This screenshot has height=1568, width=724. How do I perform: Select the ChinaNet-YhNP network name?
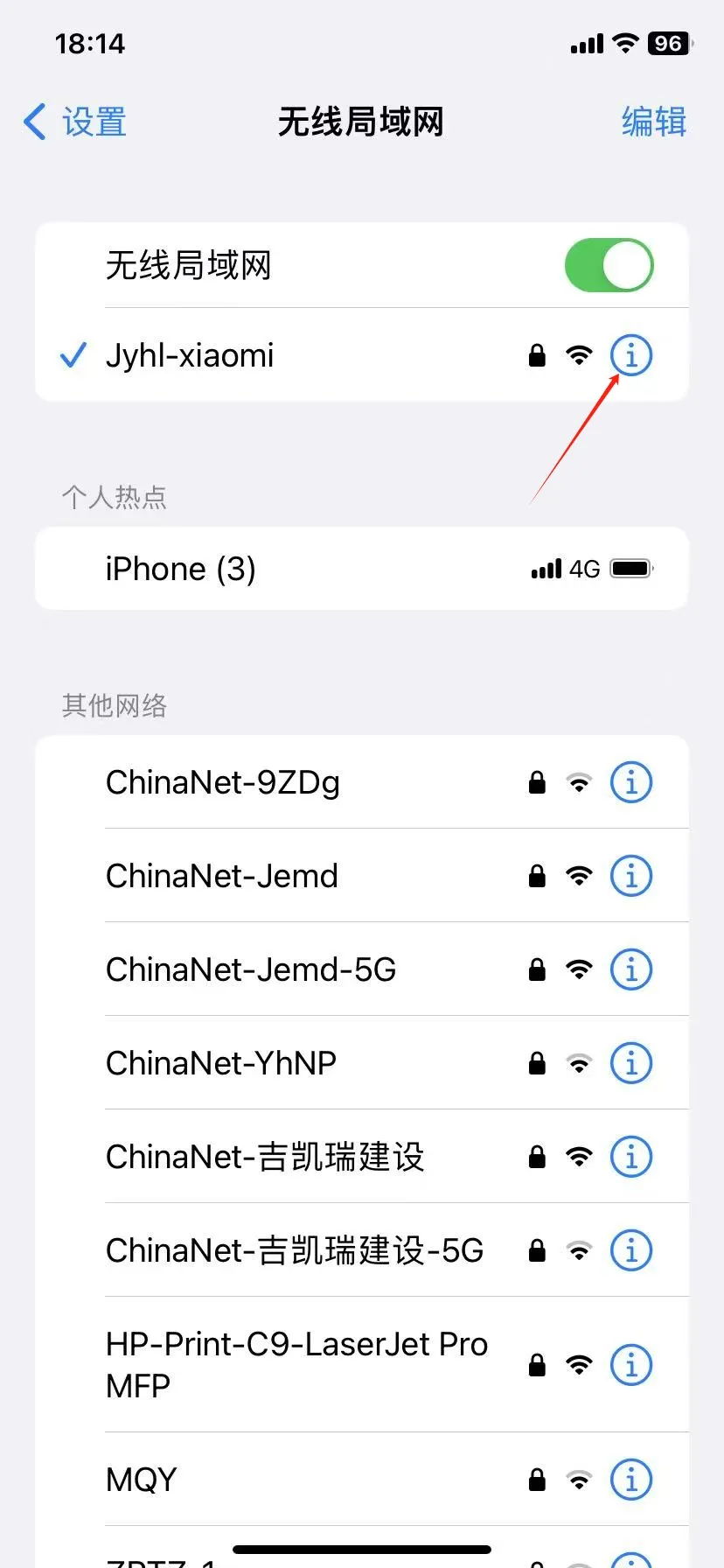coord(220,1063)
